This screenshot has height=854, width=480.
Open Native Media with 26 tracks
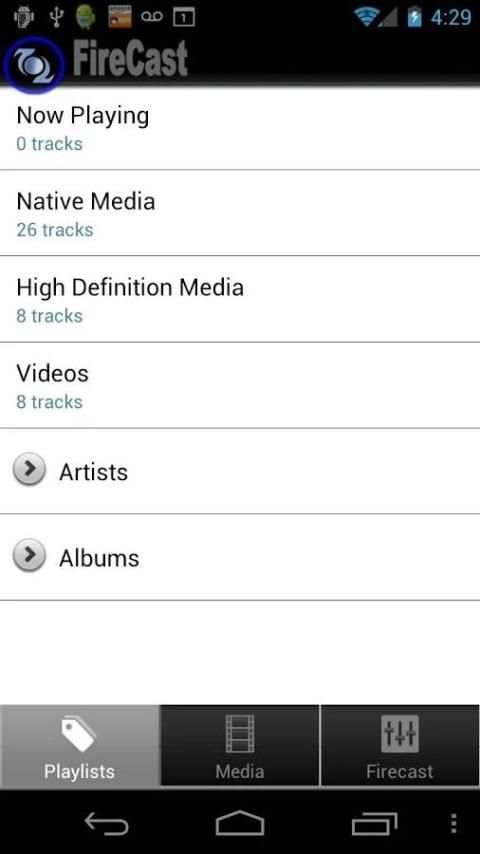pyautogui.click(x=240, y=213)
